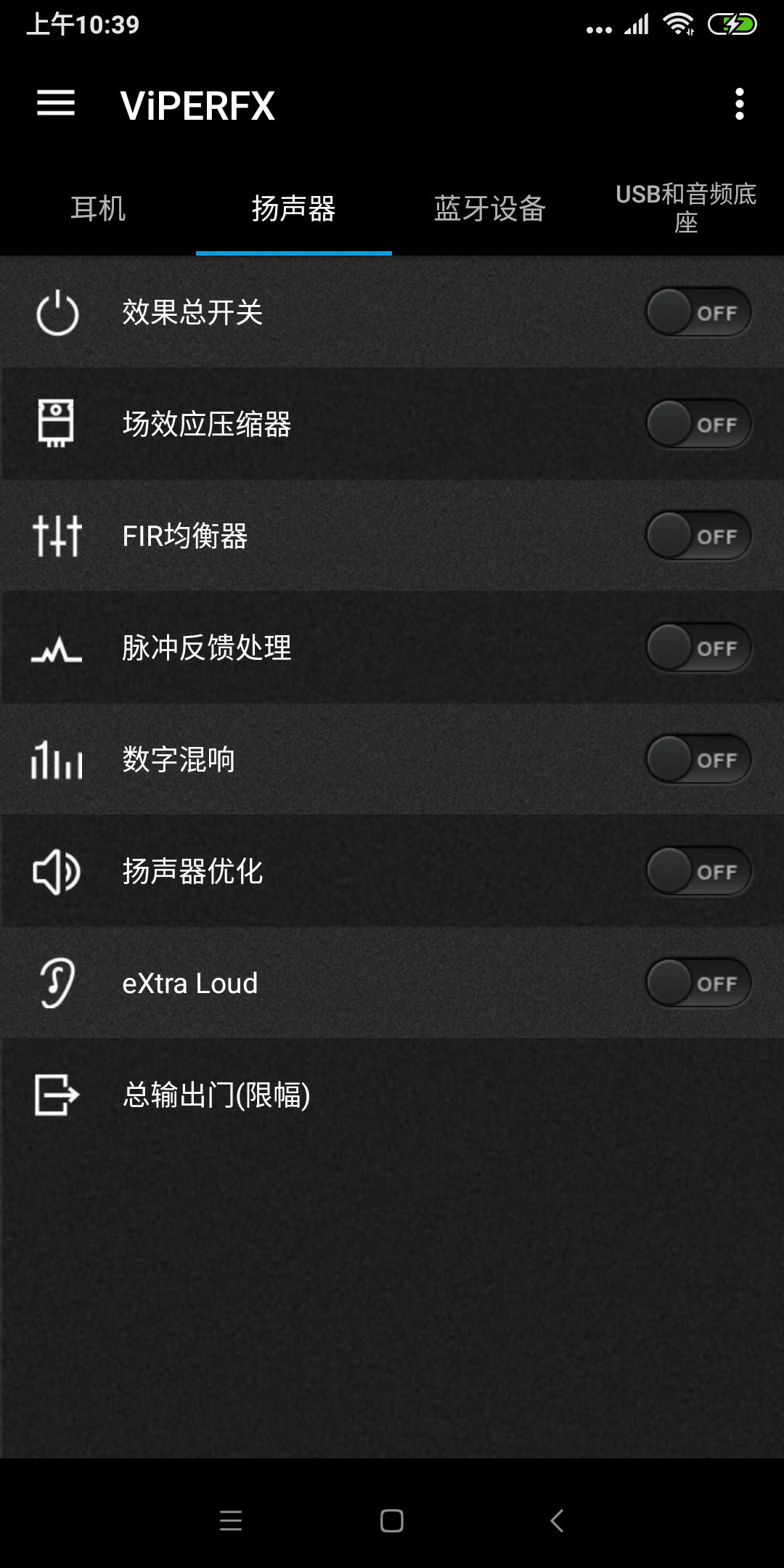Image resolution: width=784 pixels, height=1568 pixels.
Task: Enable the 场效应压缩器 toggle
Action: click(x=698, y=425)
